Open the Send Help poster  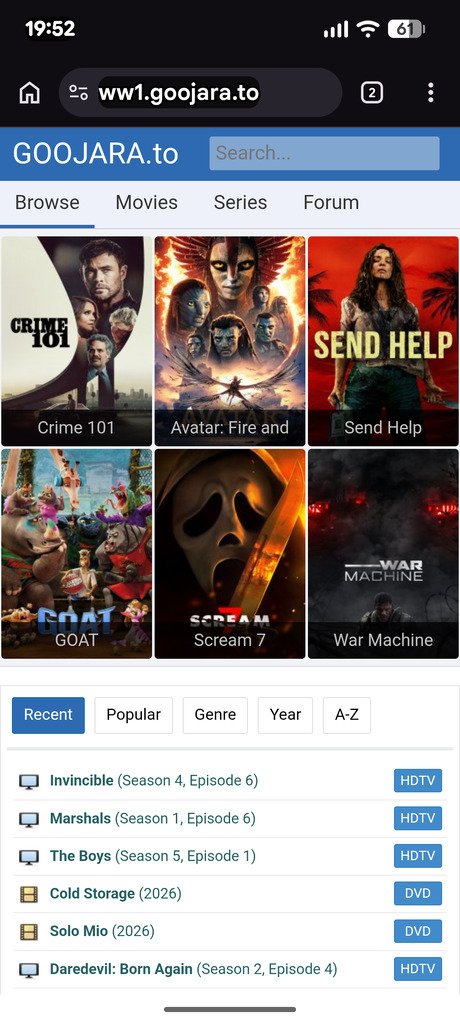(383, 341)
